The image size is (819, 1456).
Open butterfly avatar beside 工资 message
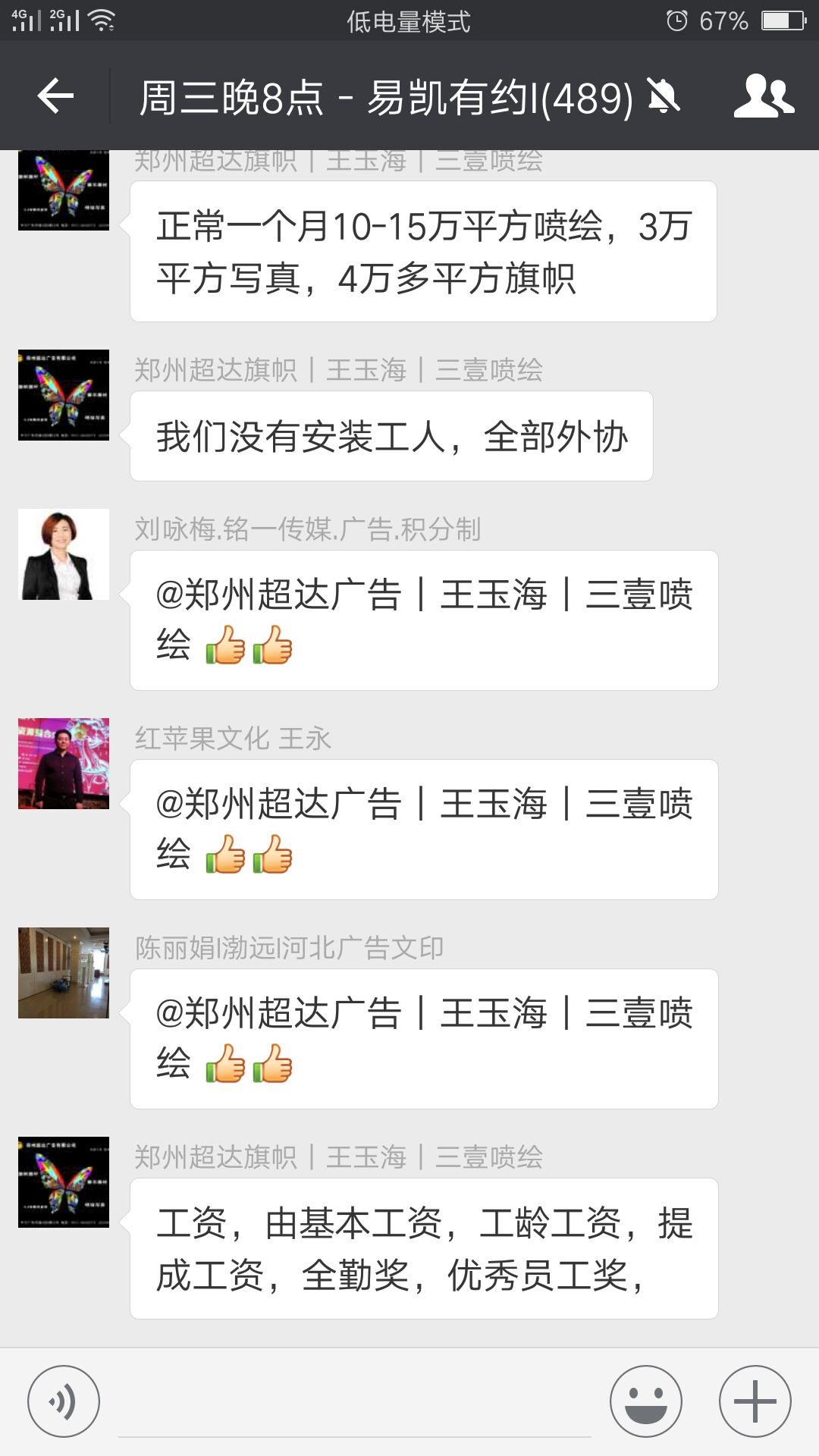[x=64, y=1182]
